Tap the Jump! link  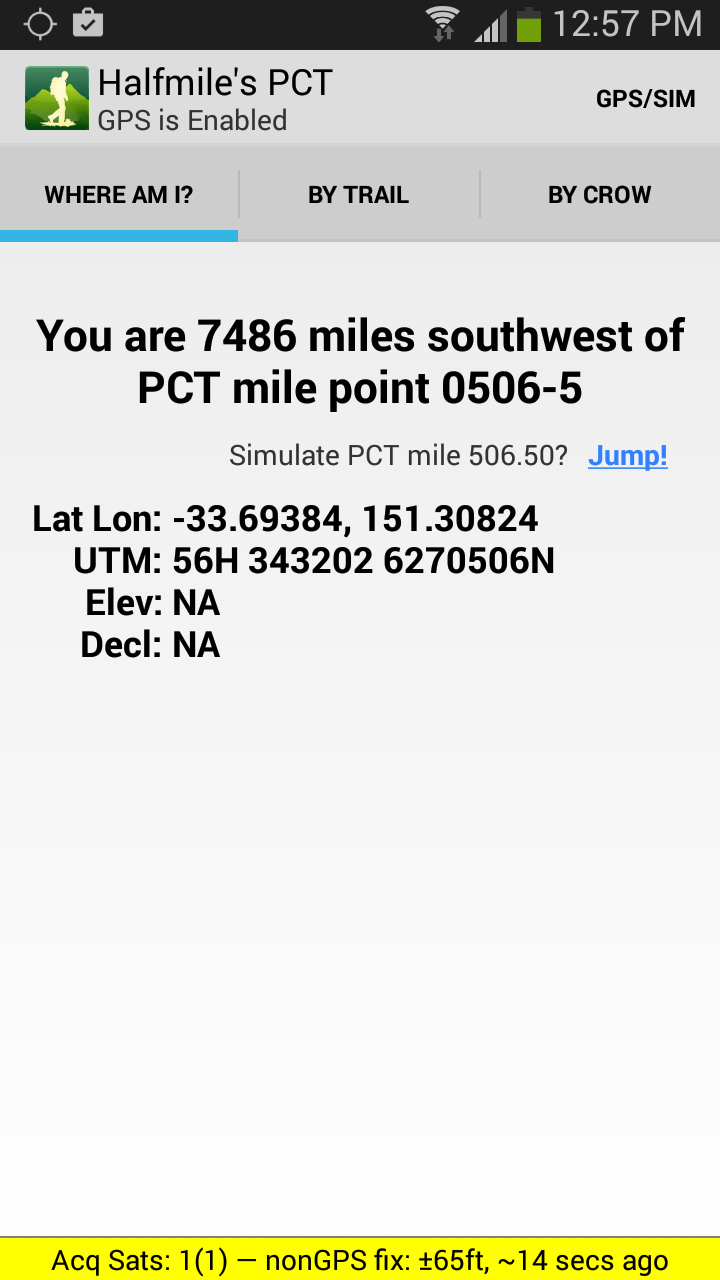click(x=627, y=456)
